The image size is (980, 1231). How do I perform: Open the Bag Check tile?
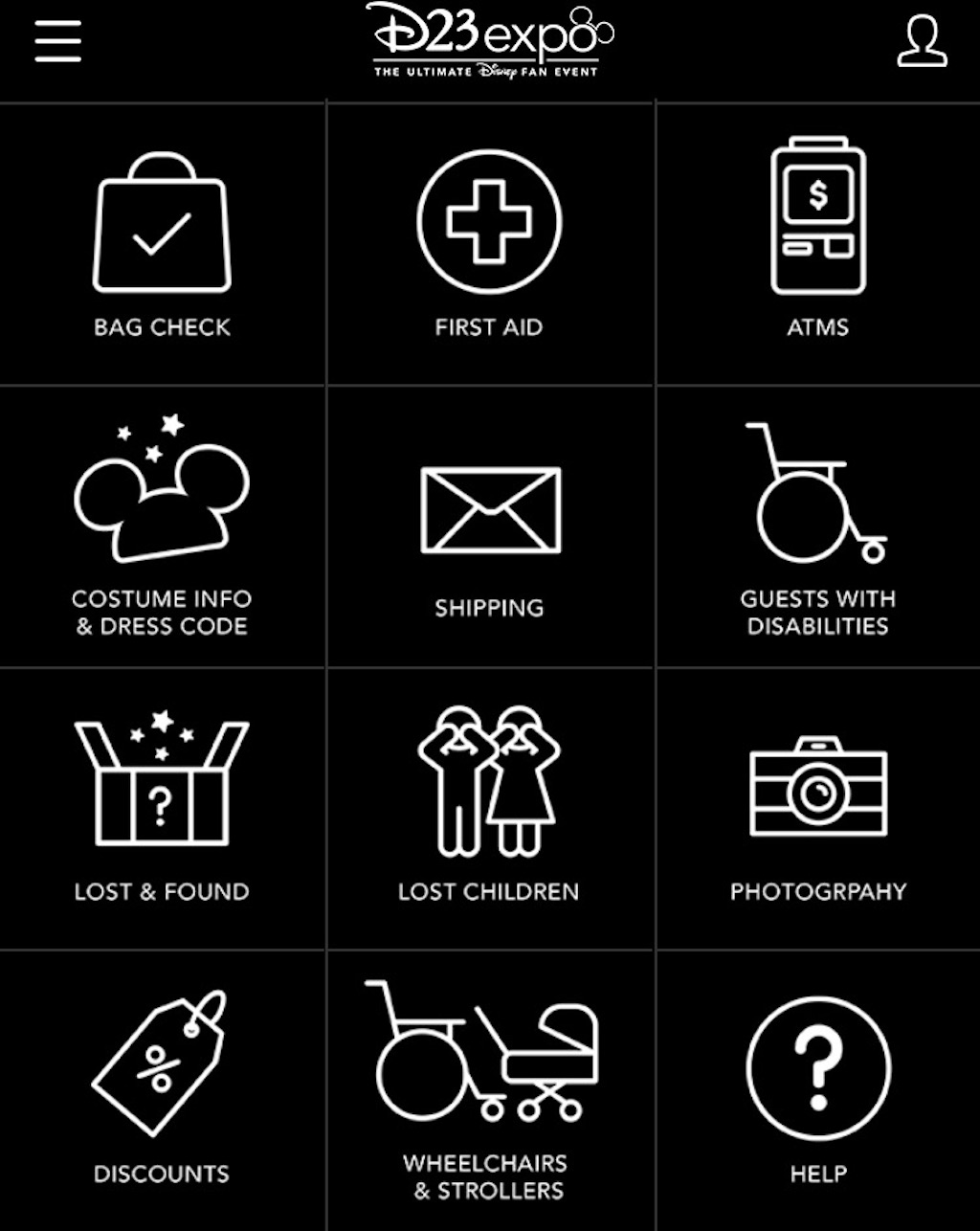tap(162, 244)
